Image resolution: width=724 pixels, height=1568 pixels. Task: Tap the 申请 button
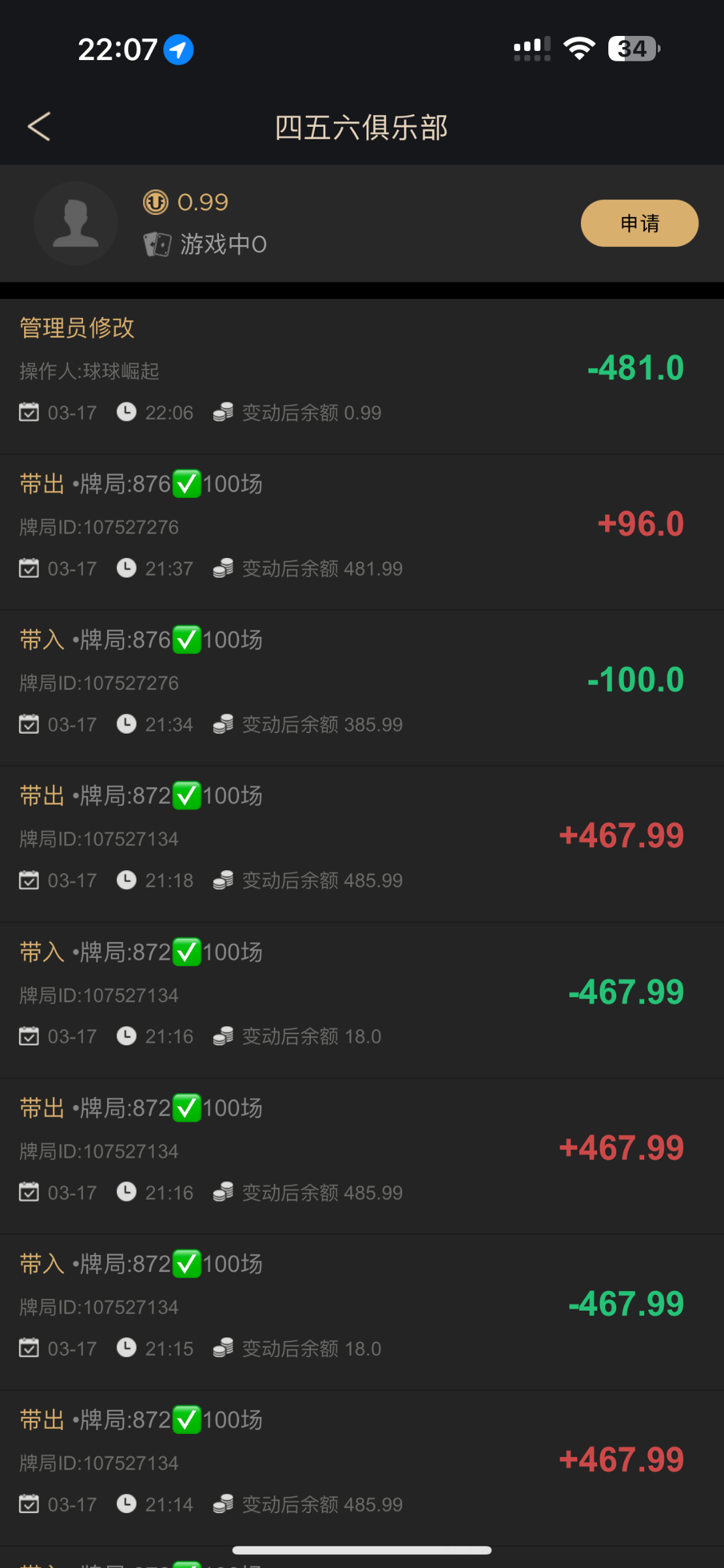639,223
